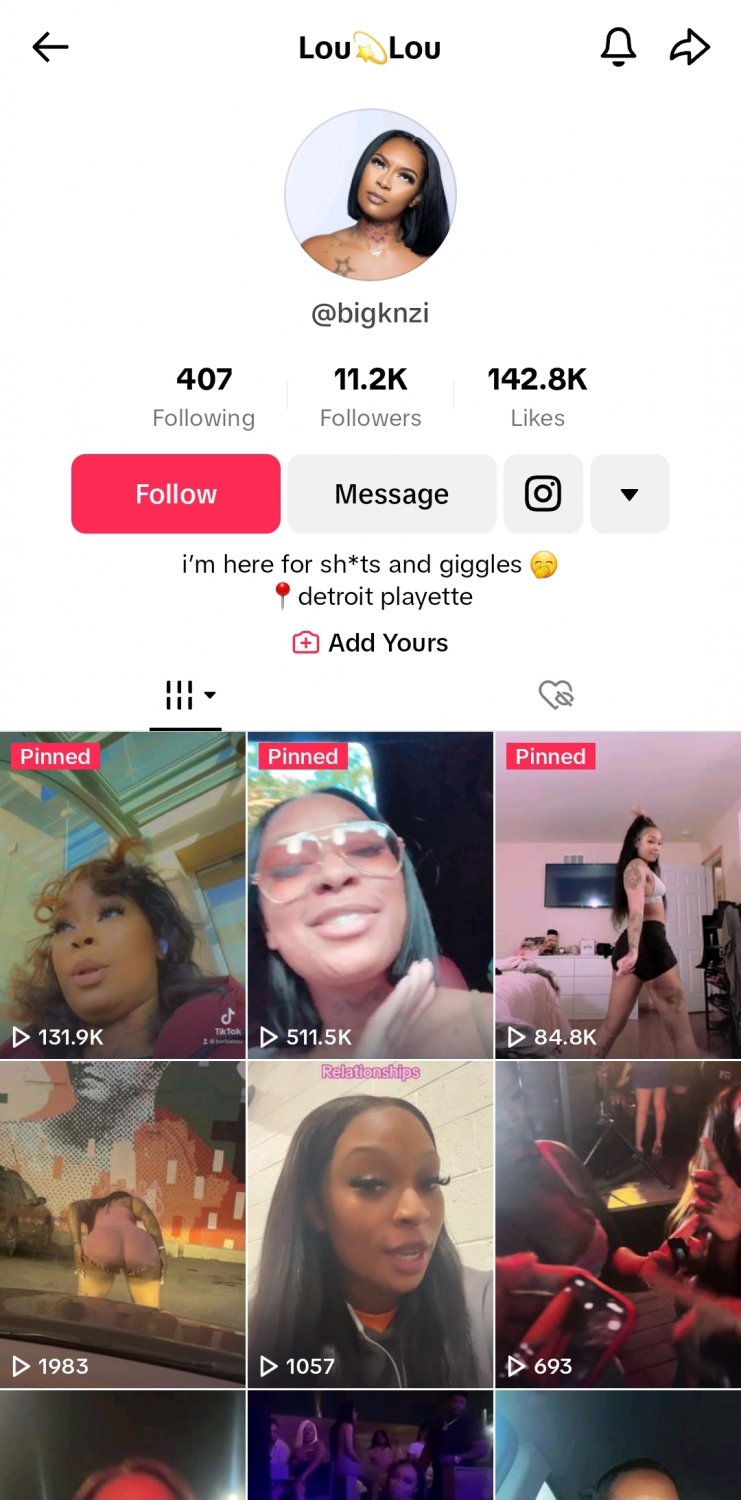Play the Relationships video with 1057 views
The image size is (741, 1500).
tap(370, 1224)
